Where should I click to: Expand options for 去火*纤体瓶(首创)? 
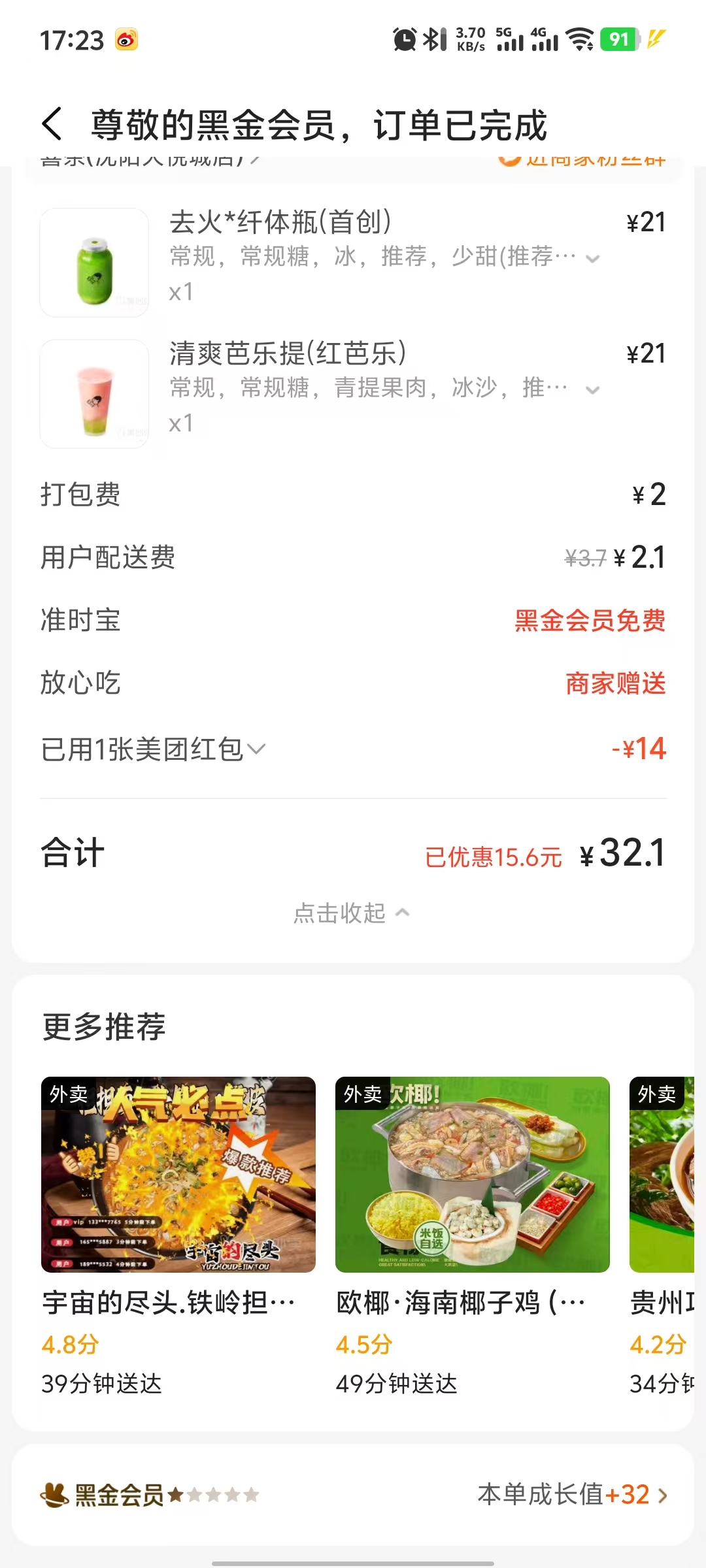[x=593, y=259]
